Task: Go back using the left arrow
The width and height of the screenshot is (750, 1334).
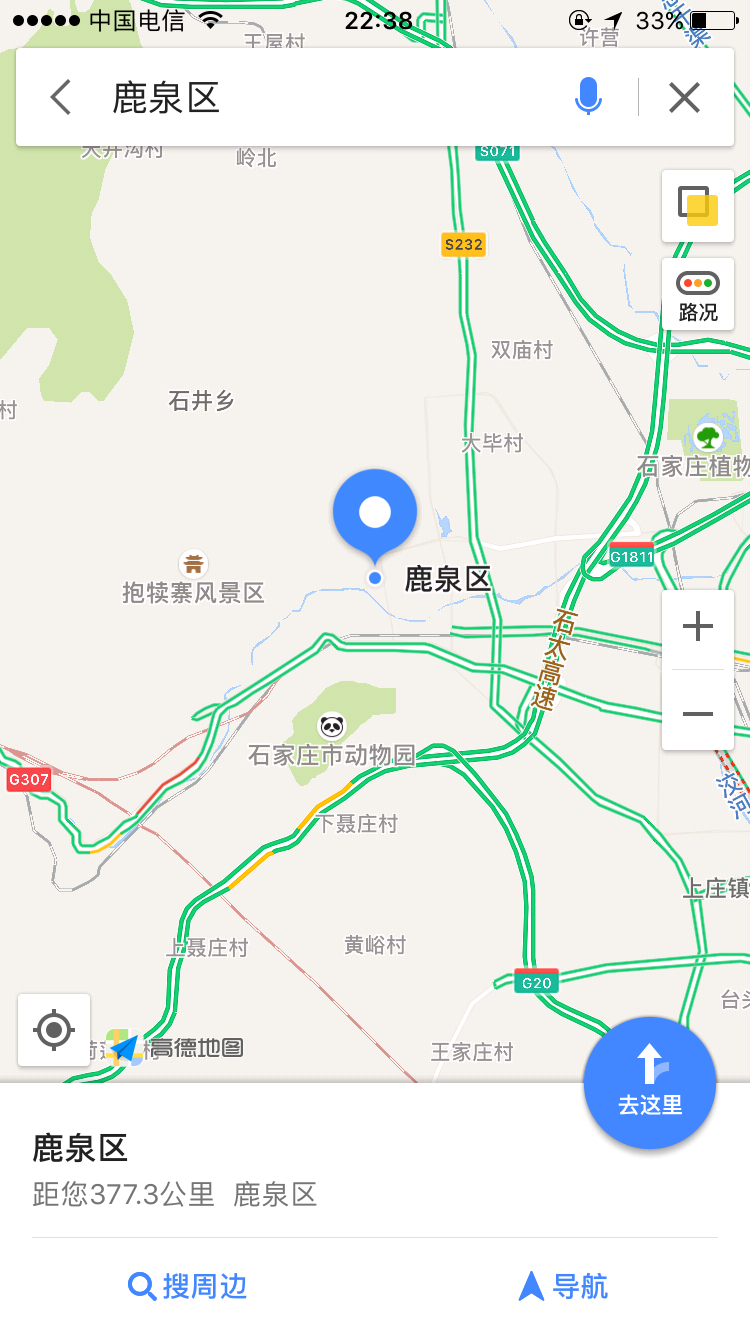Action: coord(61,98)
